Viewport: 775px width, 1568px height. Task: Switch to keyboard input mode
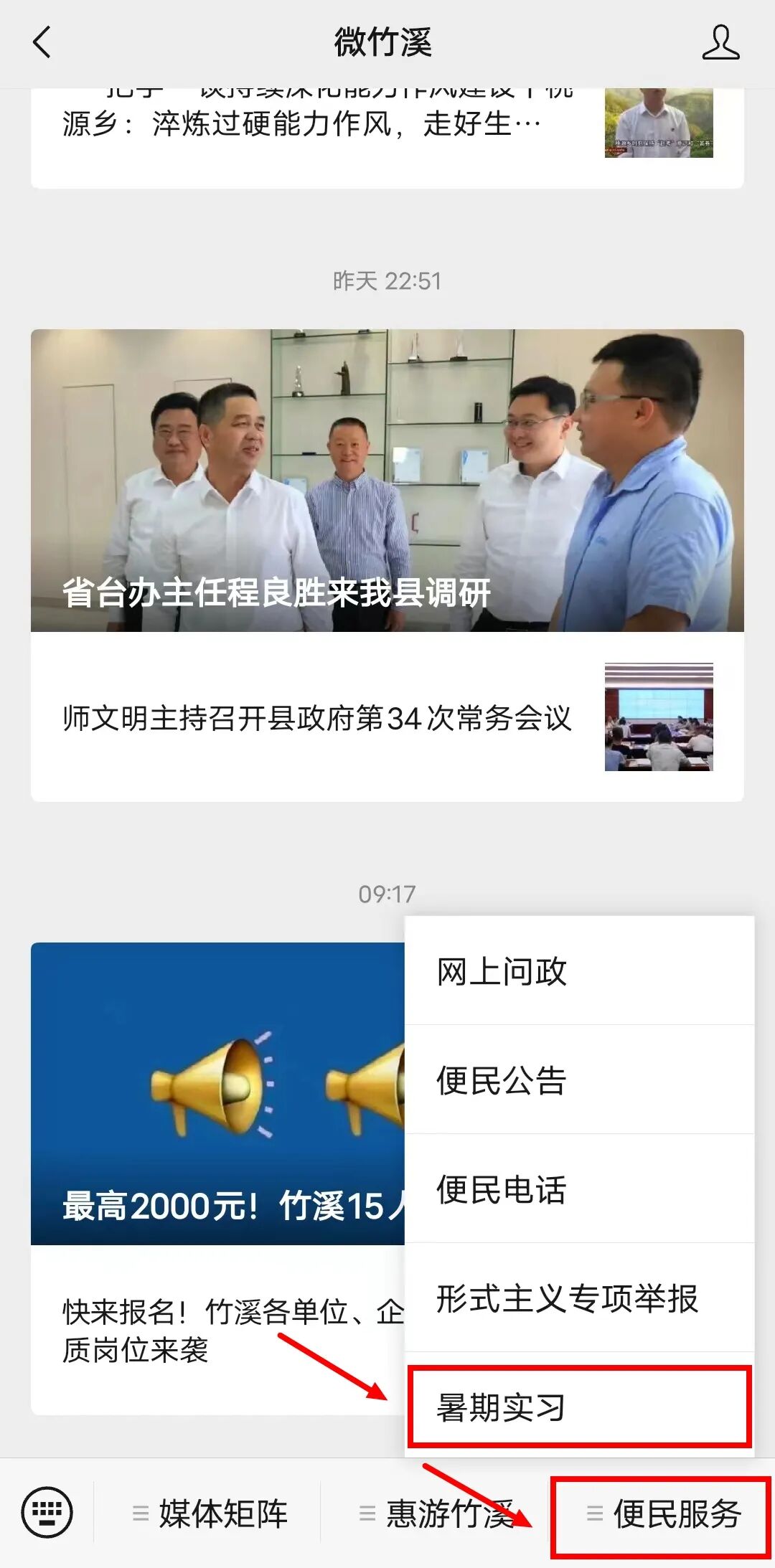tap(47, 1512)
